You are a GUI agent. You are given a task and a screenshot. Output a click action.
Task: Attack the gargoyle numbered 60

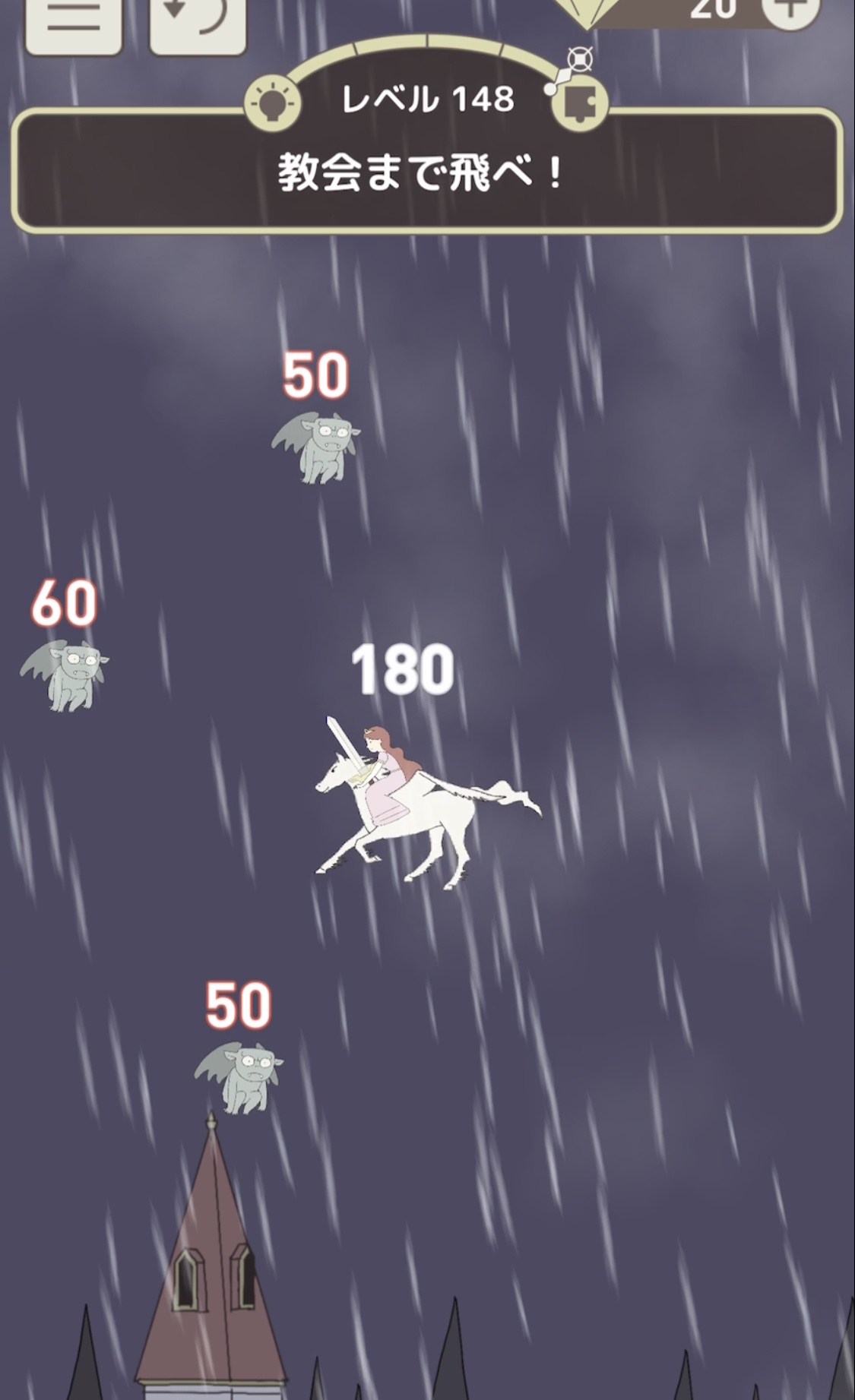click(64, 675)
